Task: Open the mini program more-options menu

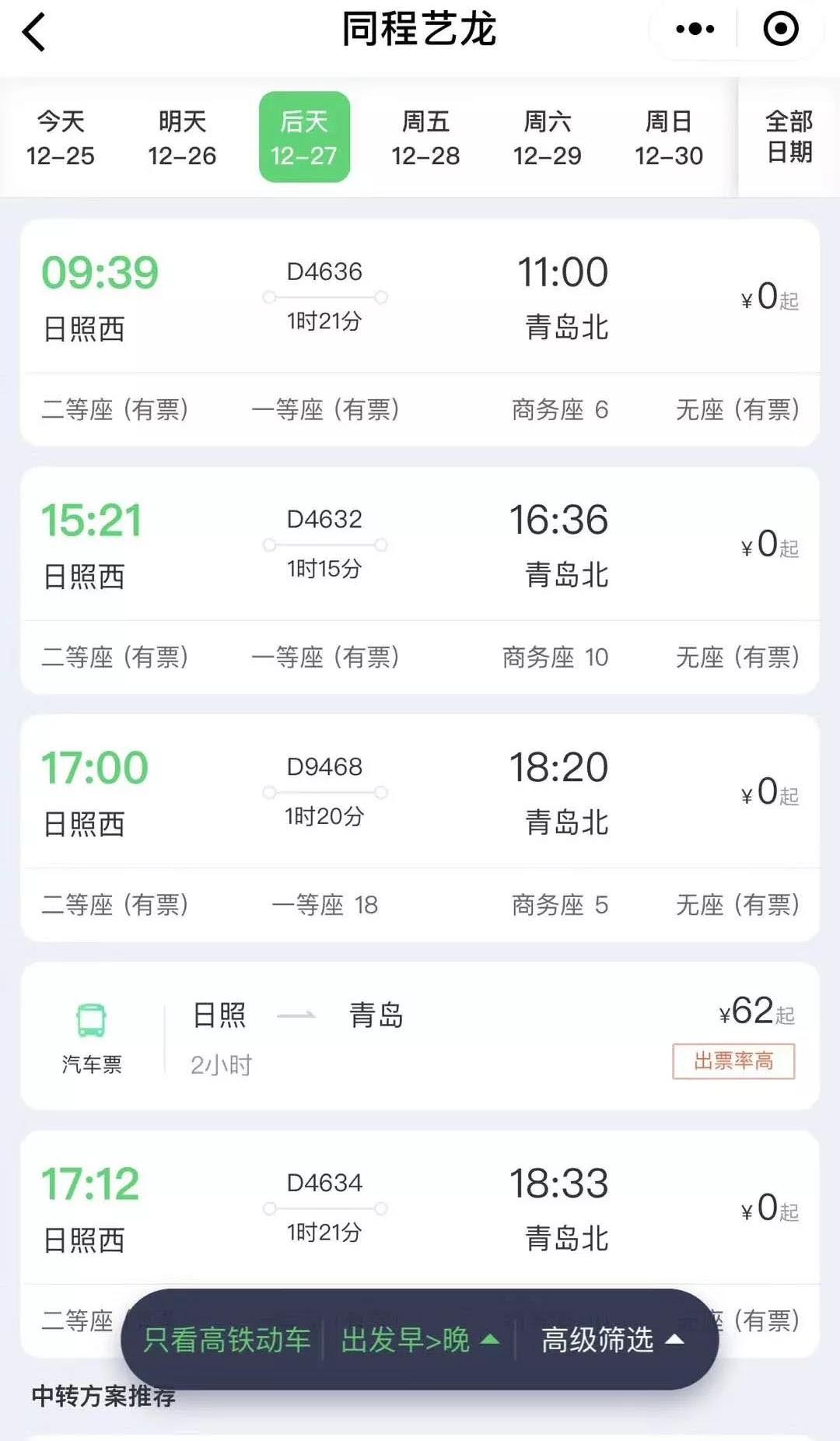Action: coord(695,30)
